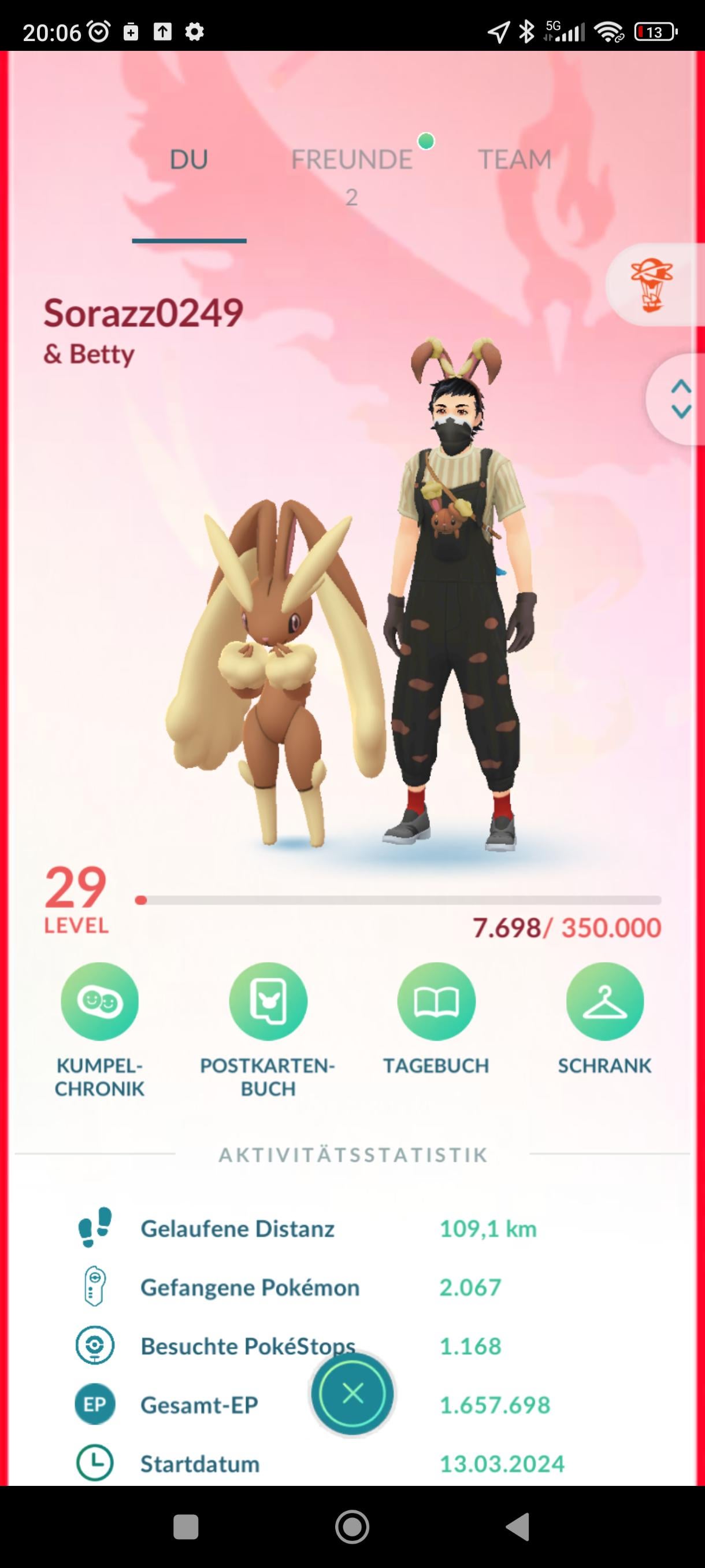The height and width of the screenshot is (1568, 705).
Task: Open the Tagebuch journal
Action: click(x=436, y=1001)
